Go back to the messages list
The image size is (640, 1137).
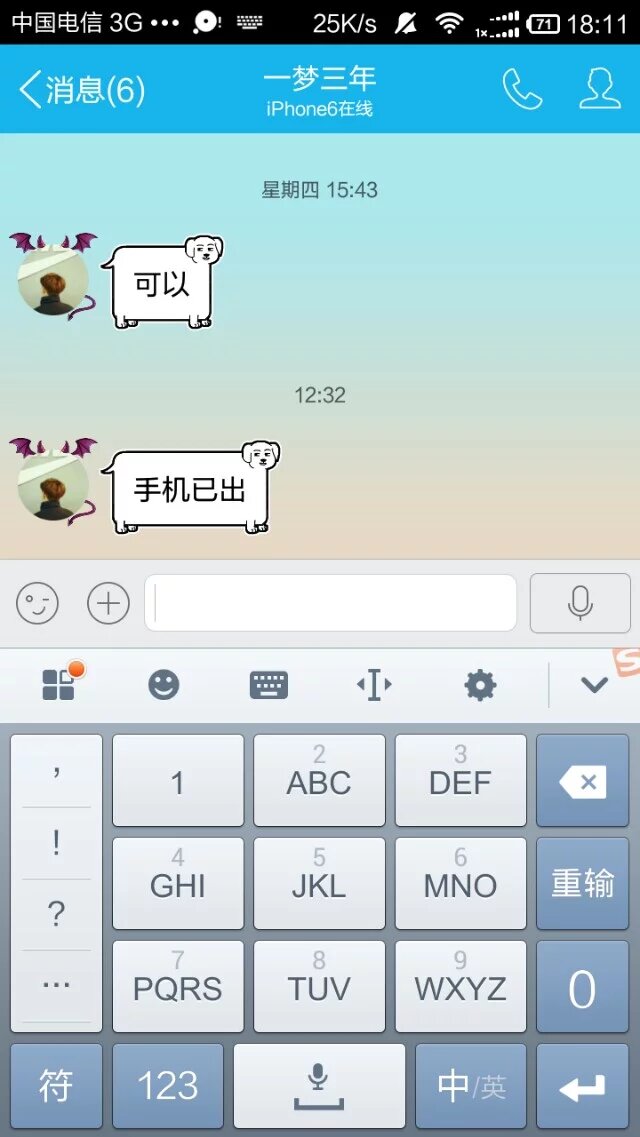click(x=80, y=90)
